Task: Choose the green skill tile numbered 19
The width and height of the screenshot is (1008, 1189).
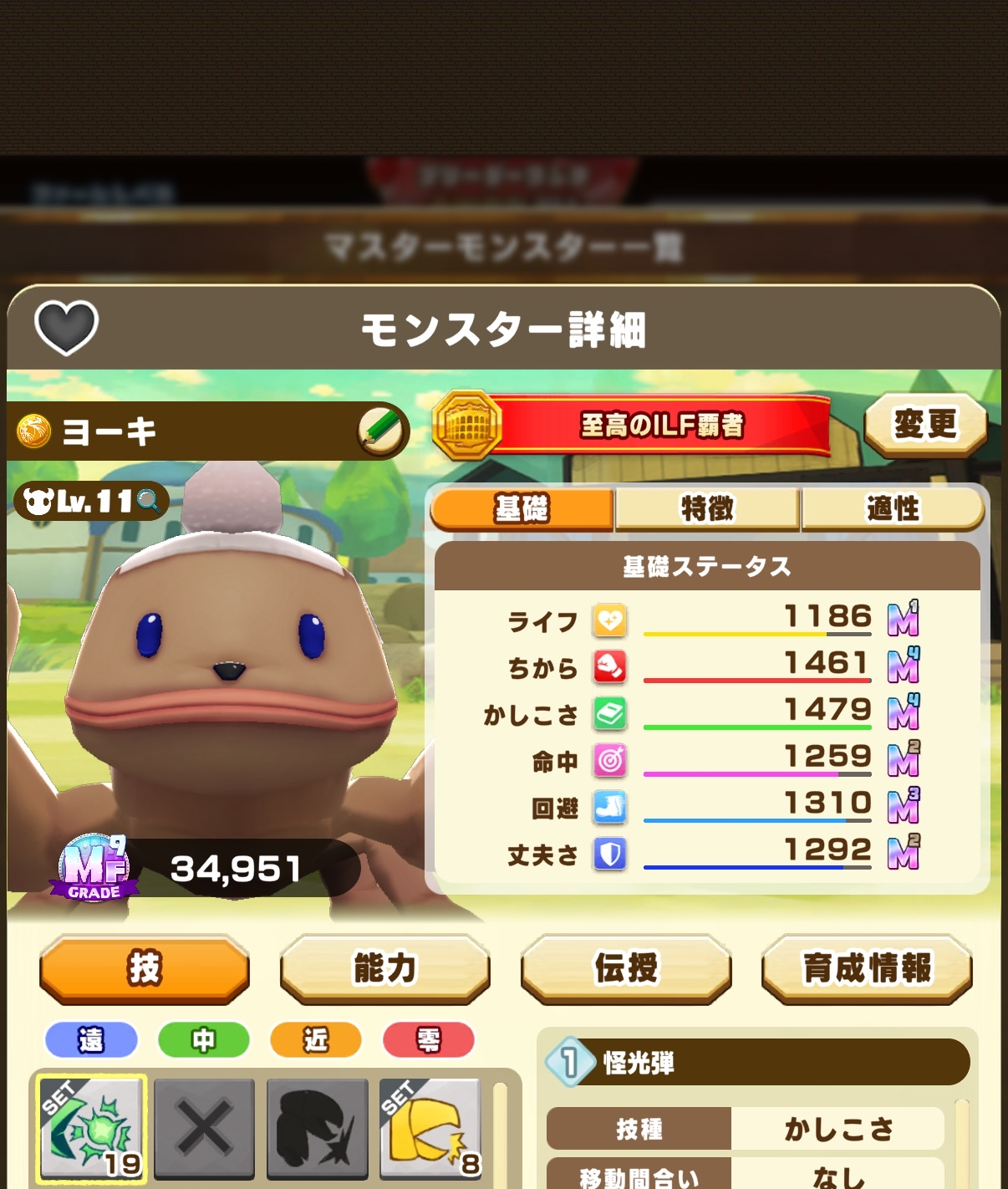Action: 92,1129
